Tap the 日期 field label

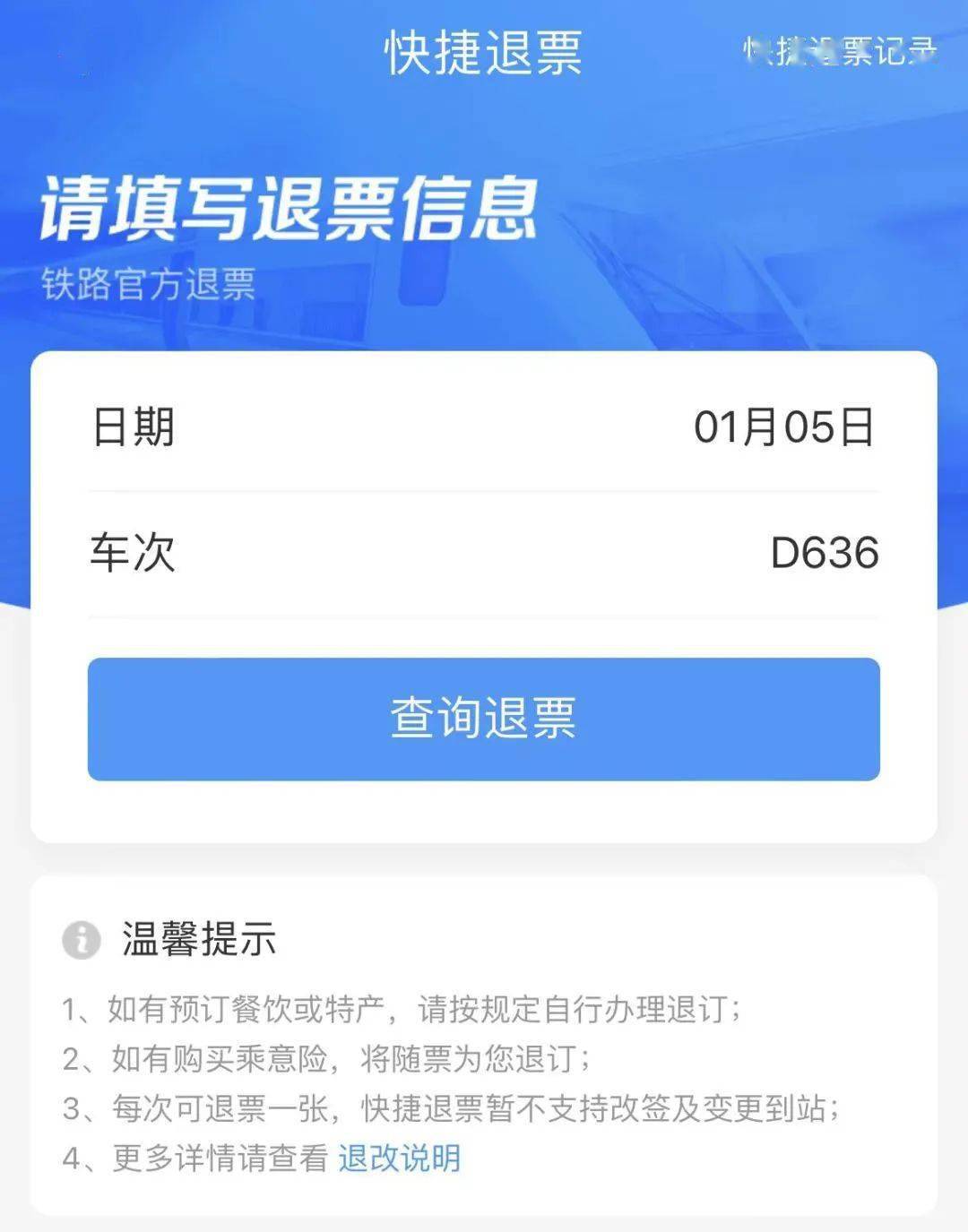[130, 428]
